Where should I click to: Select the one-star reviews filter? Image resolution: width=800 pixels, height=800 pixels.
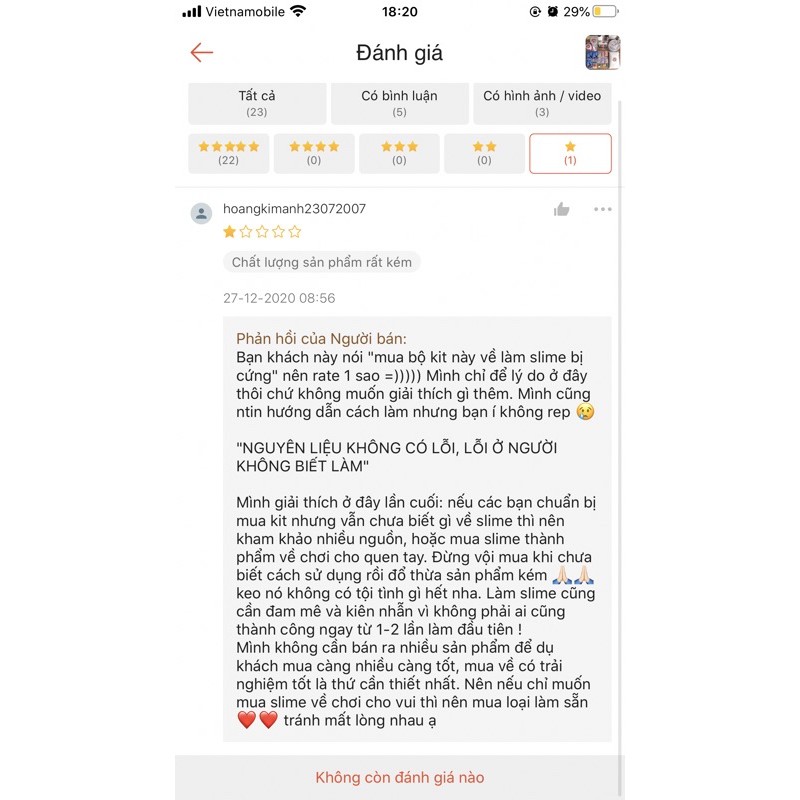(x=570, y=153)
